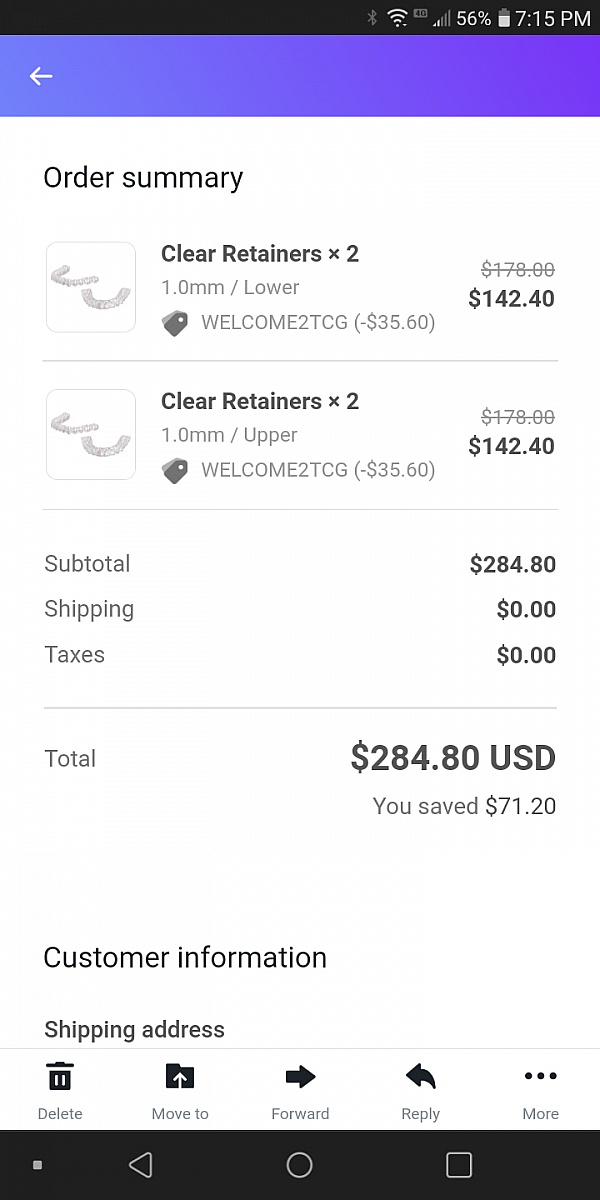The height and width of the screenshot is (1200, 600).
Task: Open the system recent apps view
Action: (459, 1165)
